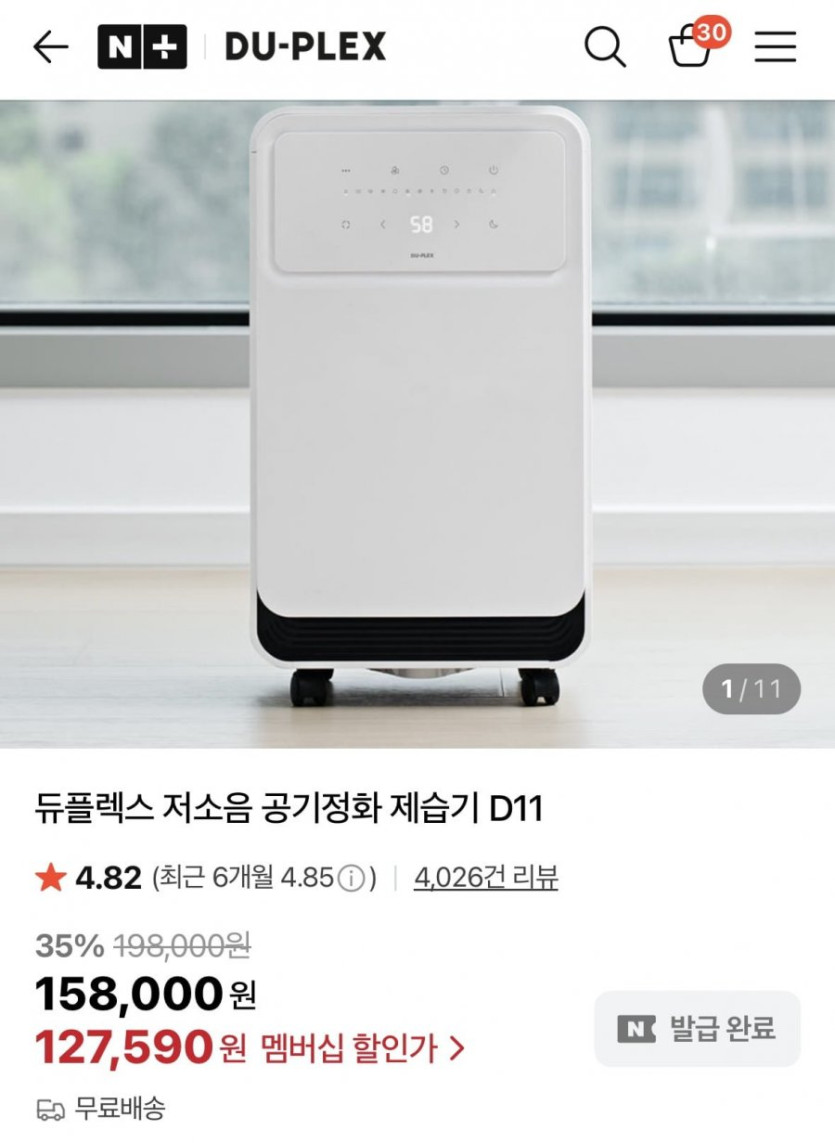Search for products with the magnifier
This screenshot has height=1143, width=835.
pyautogui.click(x=604, y=47)
